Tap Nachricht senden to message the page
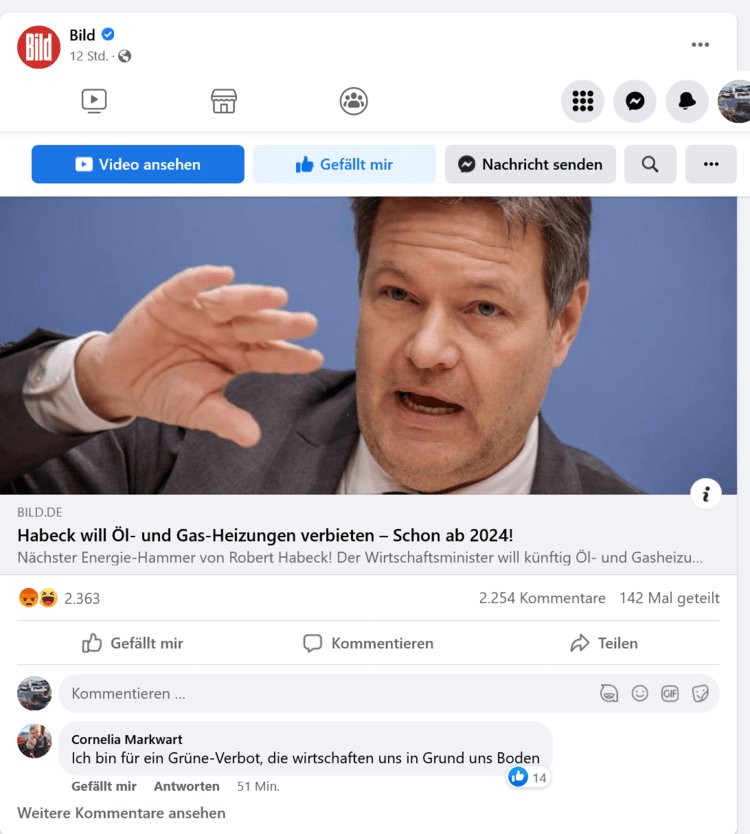 [x=530, y=164]
